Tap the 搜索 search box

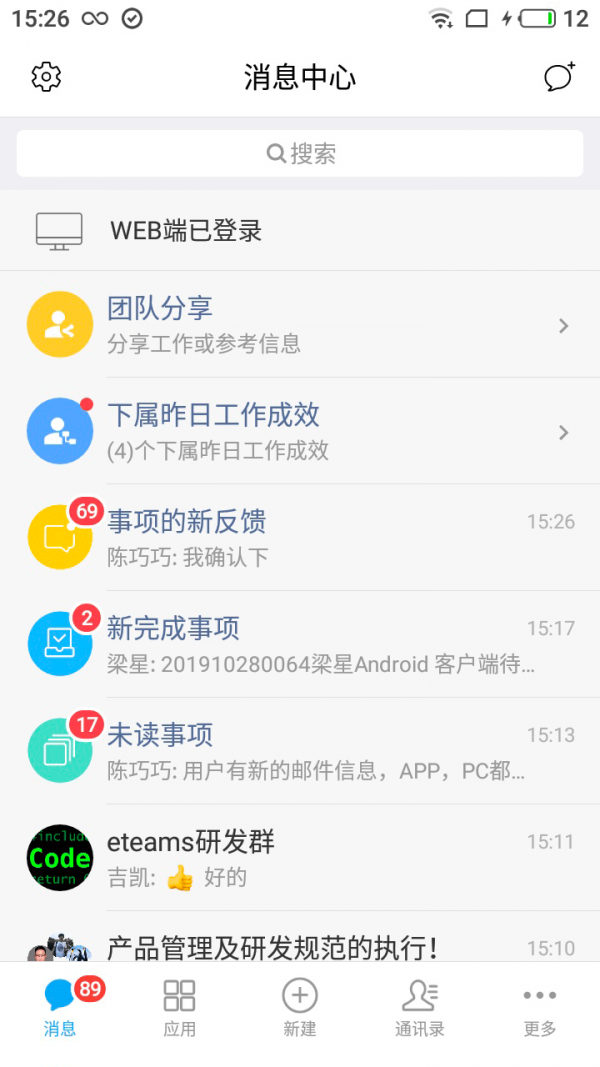[x=300, y=153]
